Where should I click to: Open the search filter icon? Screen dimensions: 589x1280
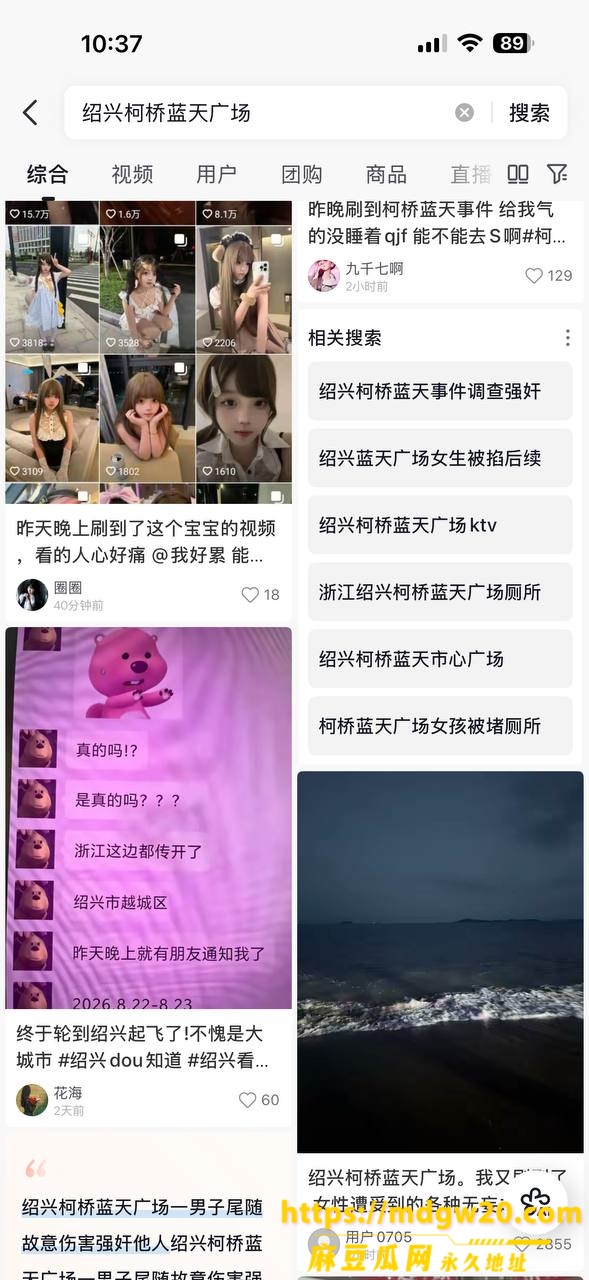[x=557, y=174]
